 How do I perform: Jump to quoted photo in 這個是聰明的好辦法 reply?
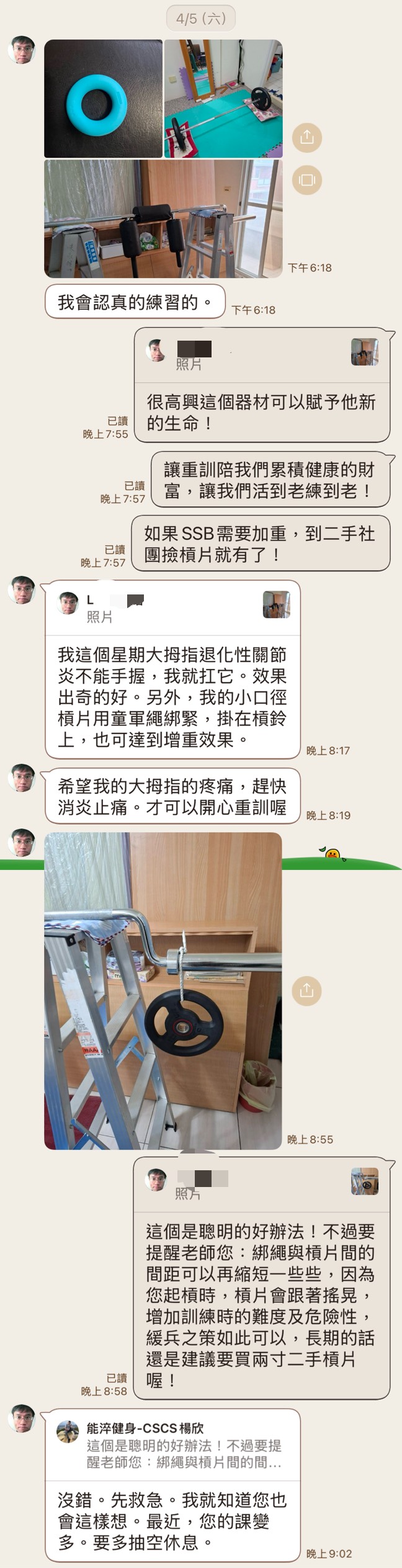[x=364, y=1180]
